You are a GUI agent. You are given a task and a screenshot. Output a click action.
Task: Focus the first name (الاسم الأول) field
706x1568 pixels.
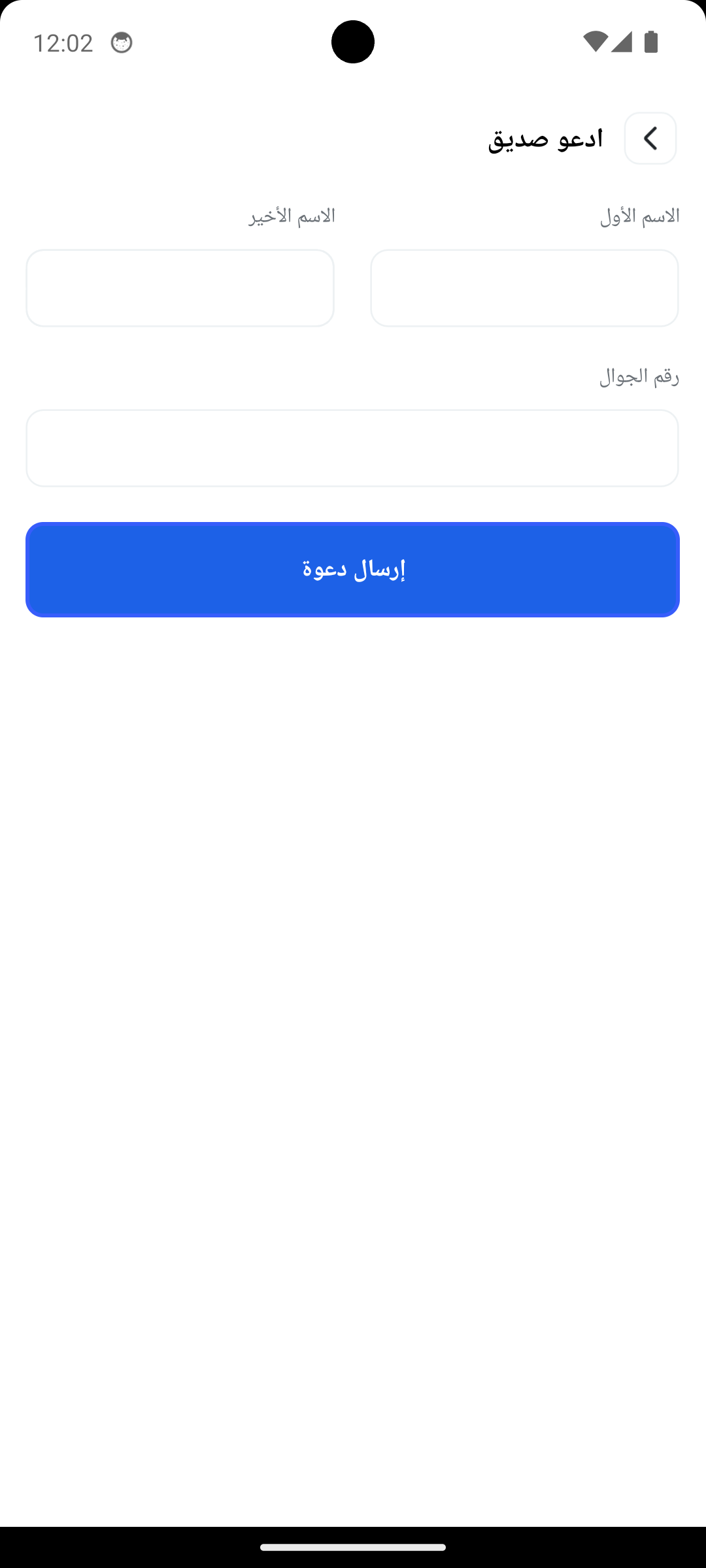tap(524, 288)
